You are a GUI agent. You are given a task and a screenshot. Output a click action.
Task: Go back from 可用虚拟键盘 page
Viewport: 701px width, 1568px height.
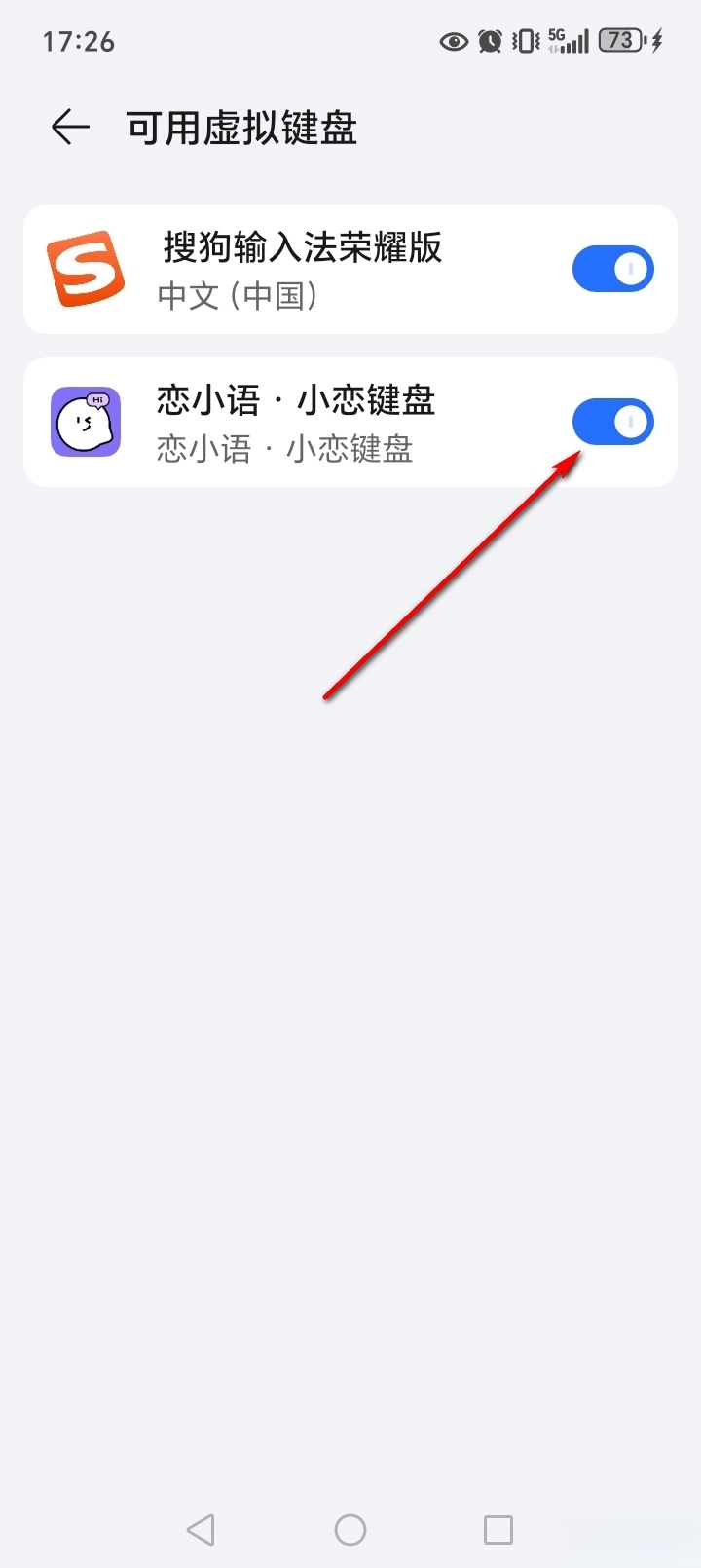tap(70, 128)
